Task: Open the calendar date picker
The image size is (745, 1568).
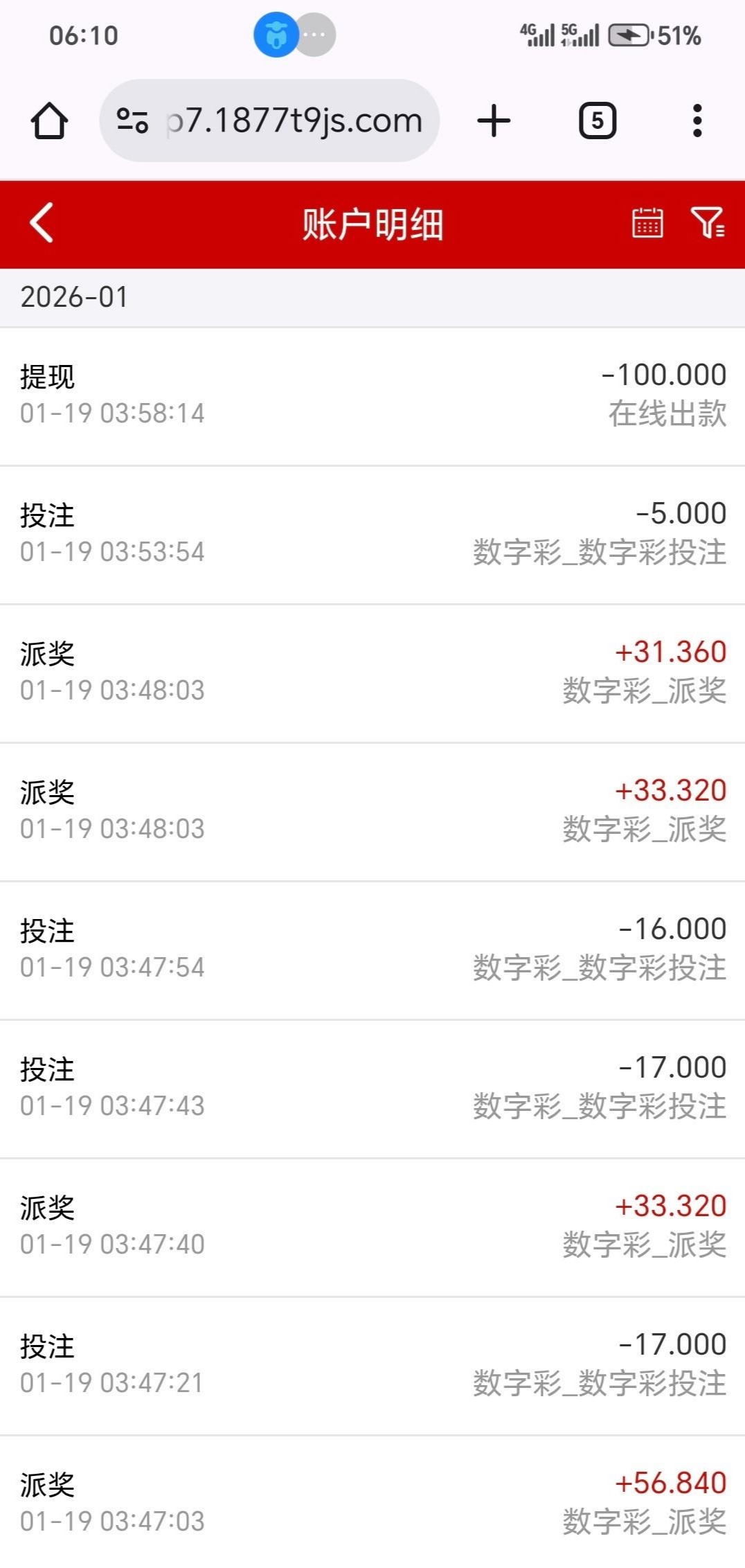Action: tap(647, 223)
